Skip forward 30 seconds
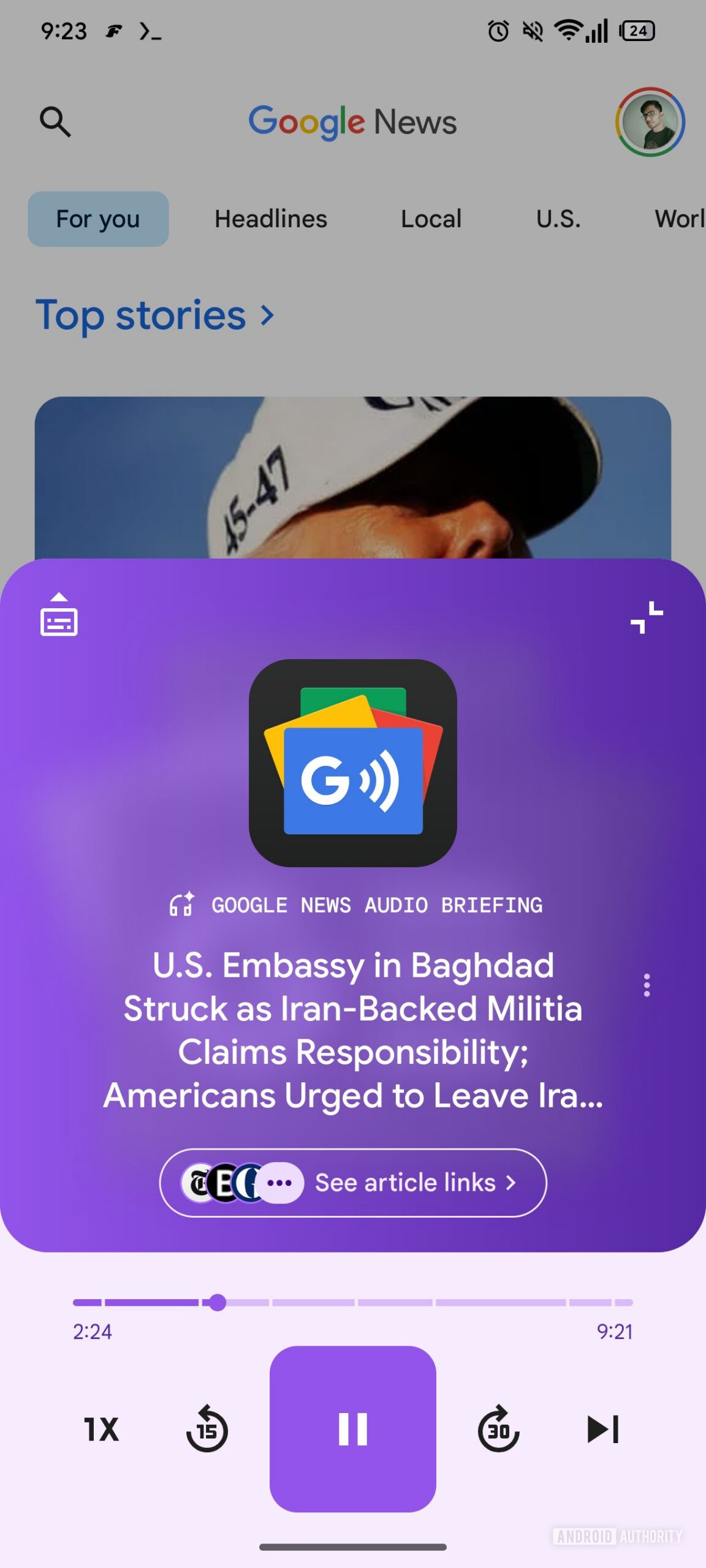 click(498, 1430)
